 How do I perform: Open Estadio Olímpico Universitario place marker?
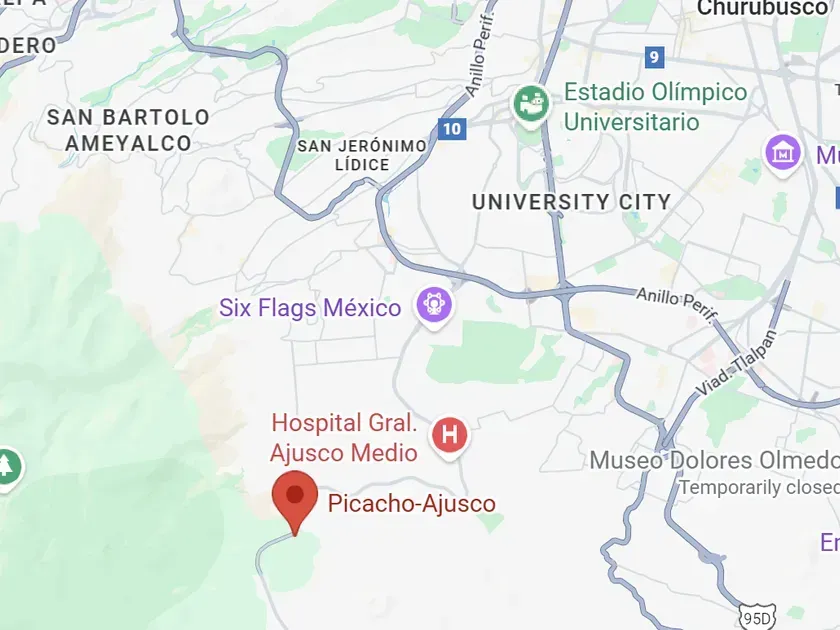click(530, 102)
